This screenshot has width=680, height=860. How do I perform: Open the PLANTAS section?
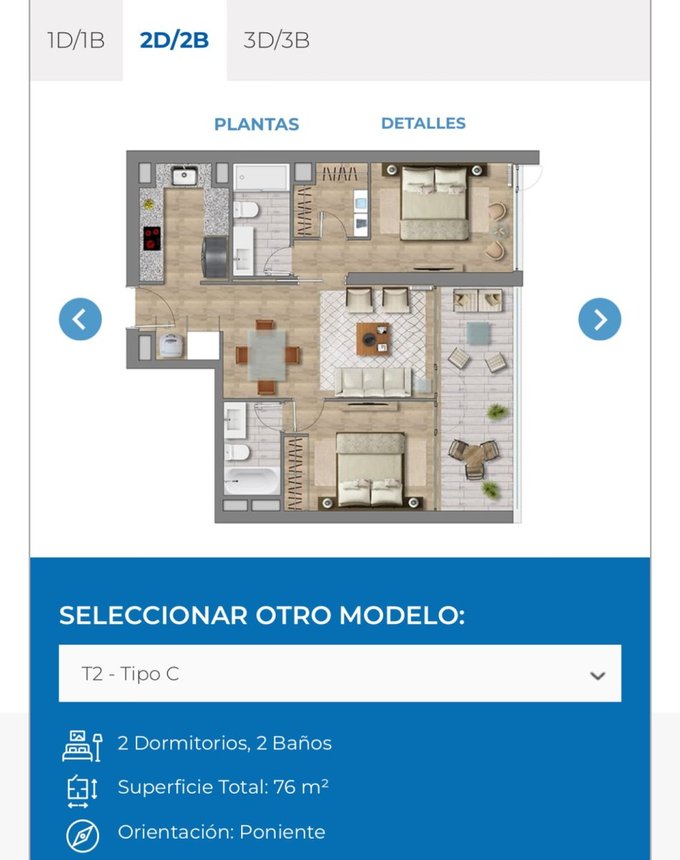click(256, 124)
